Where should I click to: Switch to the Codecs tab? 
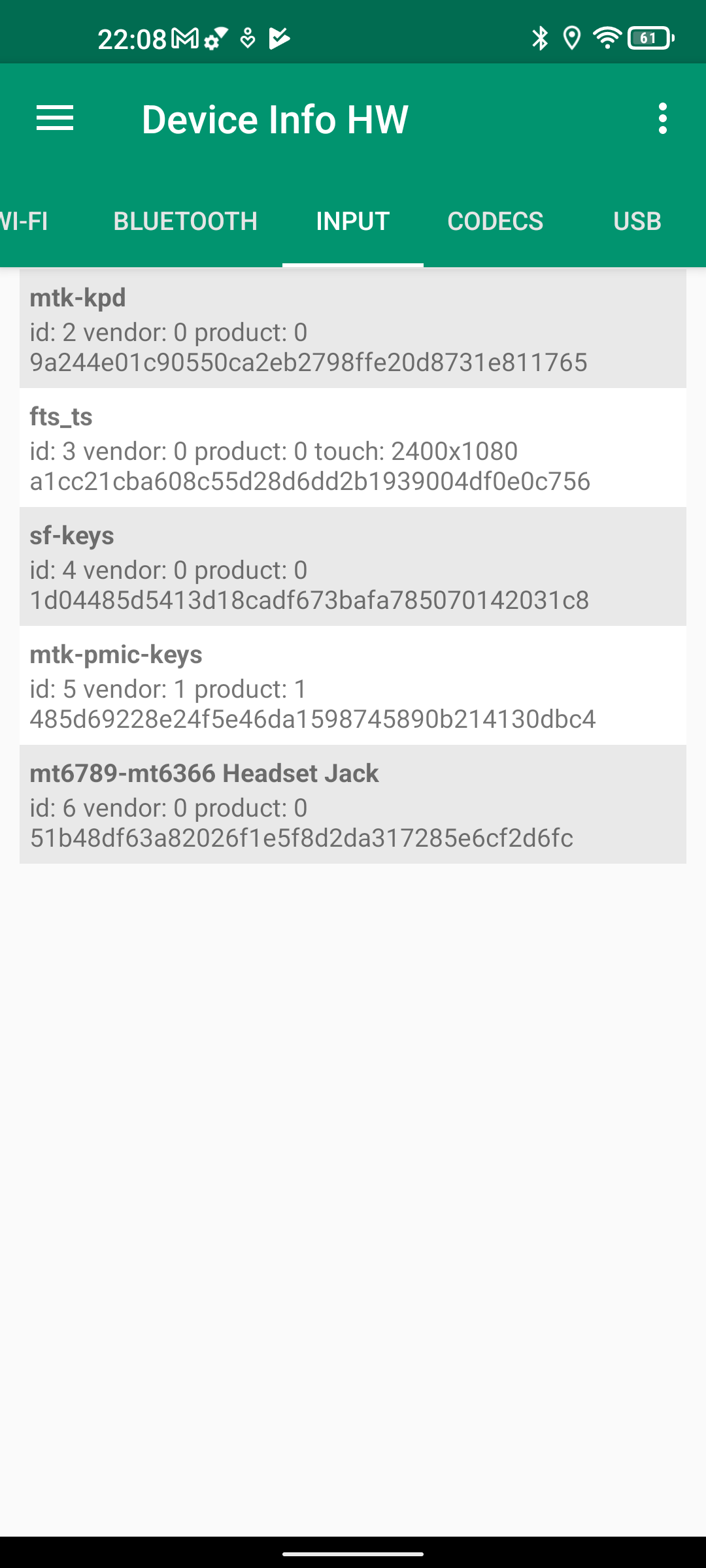coord(495,221)
